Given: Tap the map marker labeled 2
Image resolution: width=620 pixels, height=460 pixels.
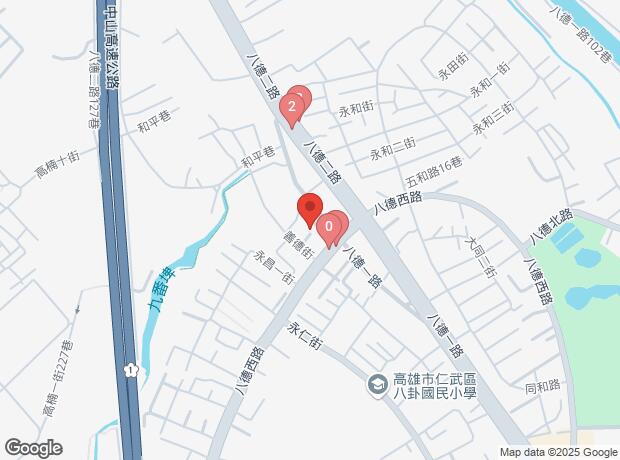Looking at the screenshot, I should click(x=292, y=107).
